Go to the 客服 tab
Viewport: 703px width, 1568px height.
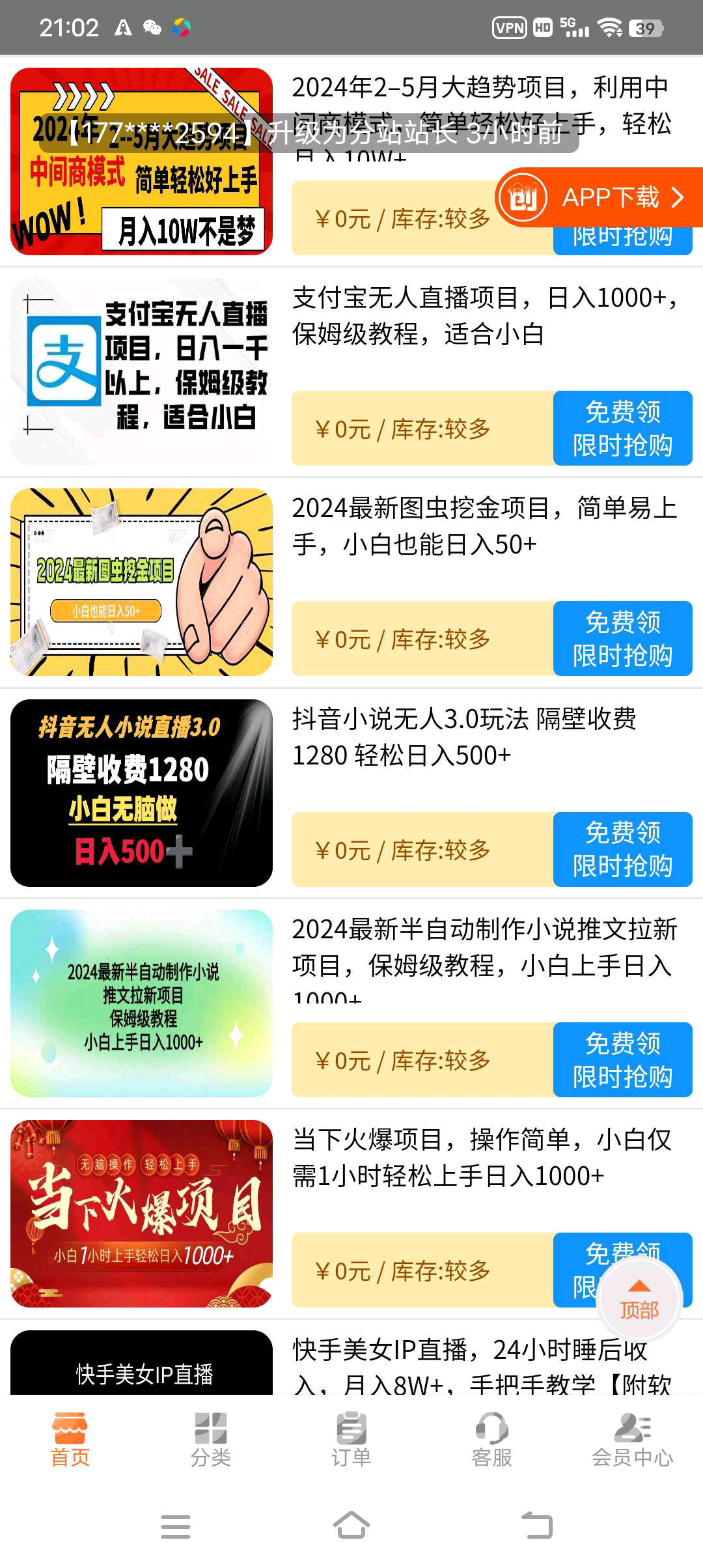pos(492,1439)
